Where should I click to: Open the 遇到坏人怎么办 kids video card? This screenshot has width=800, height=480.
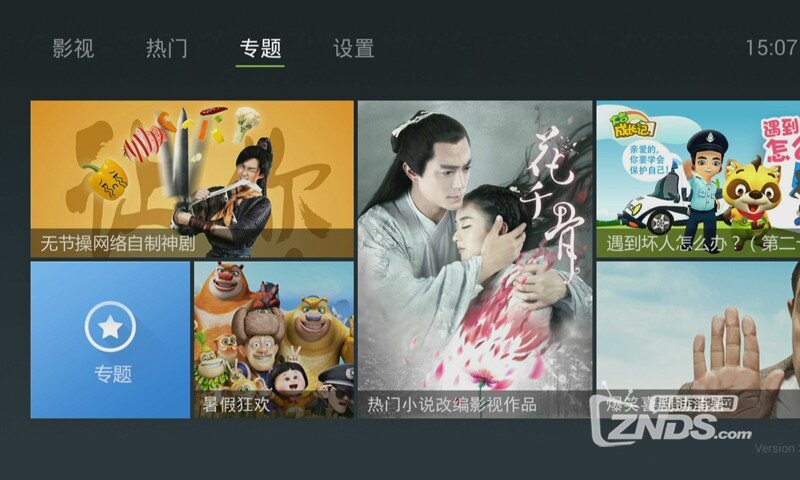click(698, 178)
